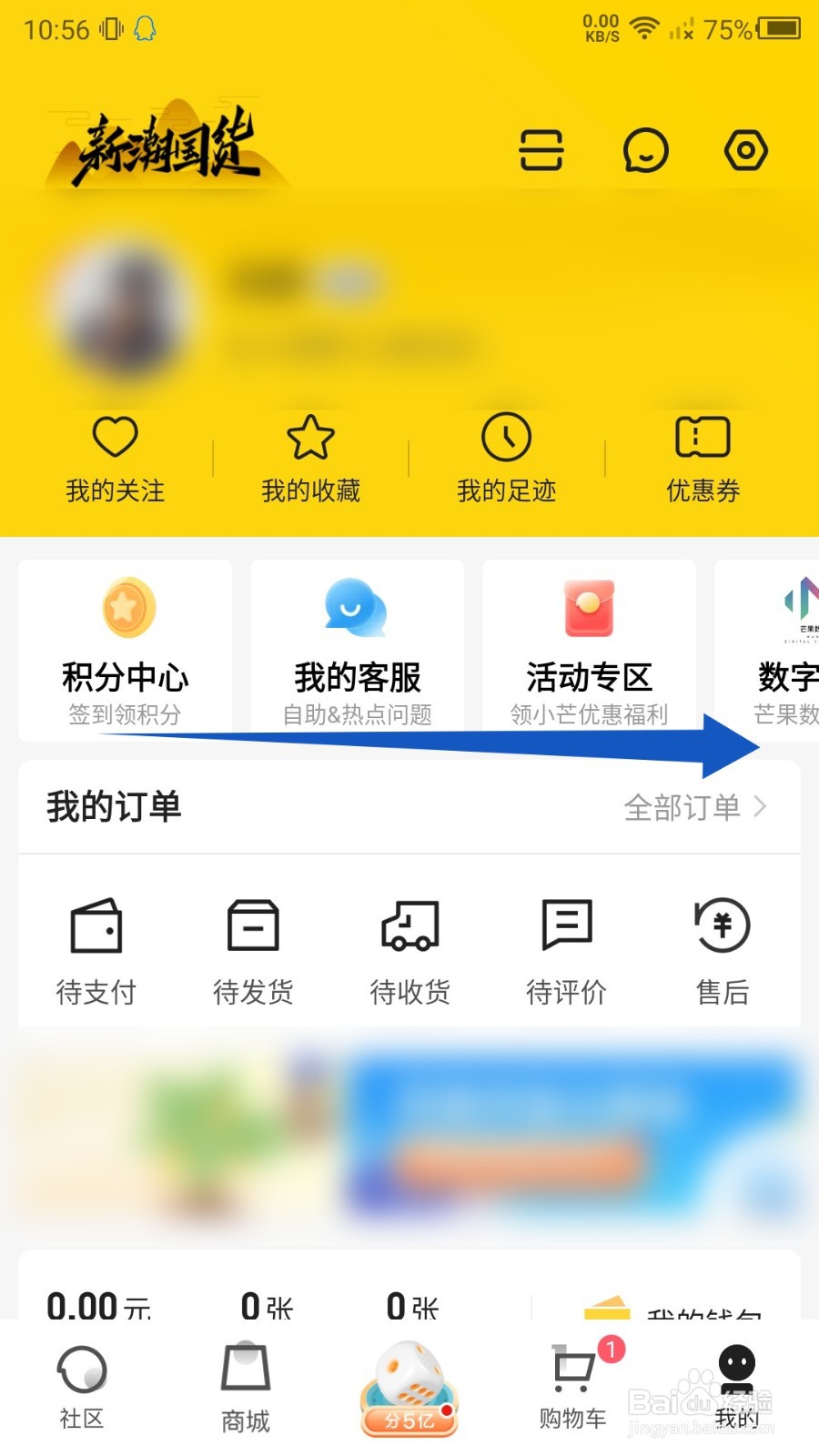Open settings via the gear icon top right
Viewport: 819px width, 1456px height.
coord(746,151)
